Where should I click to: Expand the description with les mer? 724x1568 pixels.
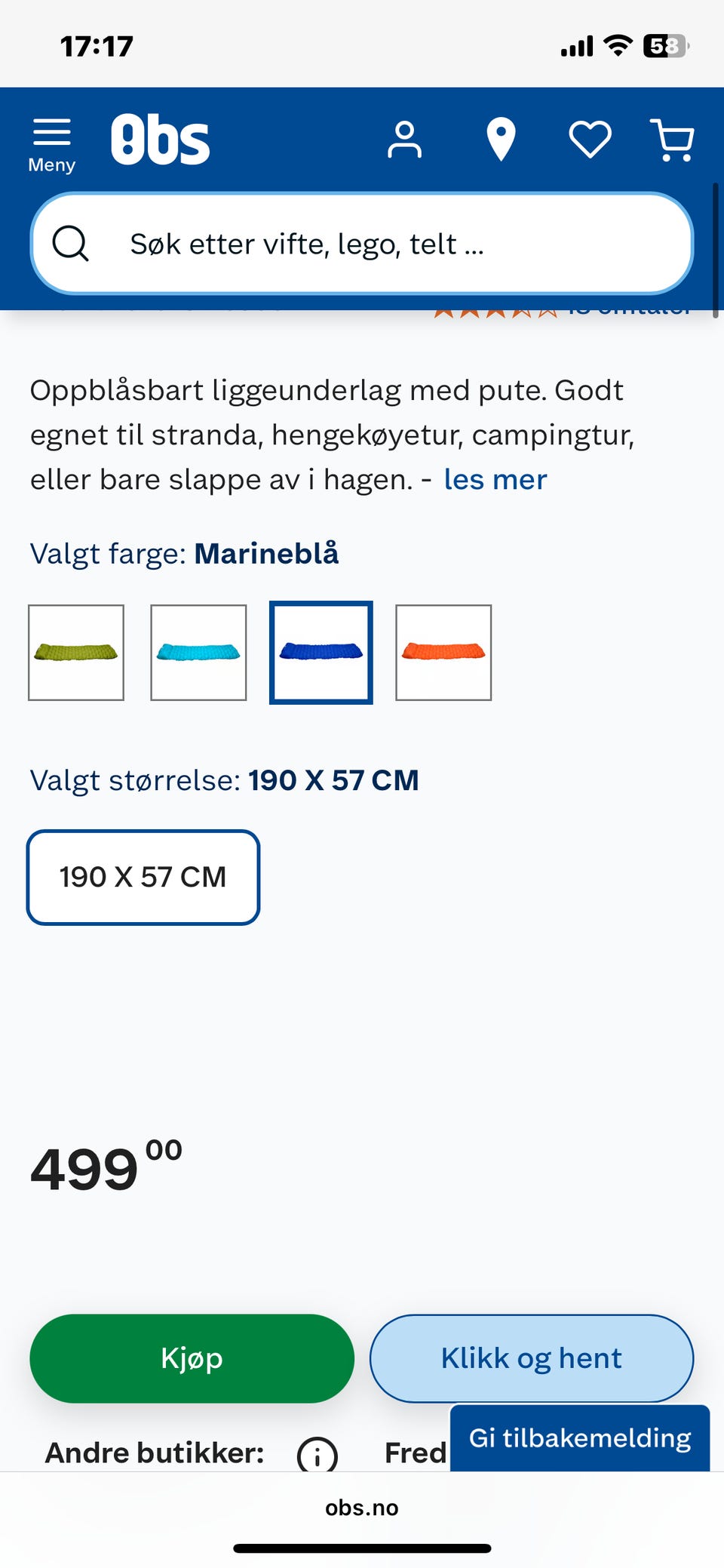pos(495,479)
